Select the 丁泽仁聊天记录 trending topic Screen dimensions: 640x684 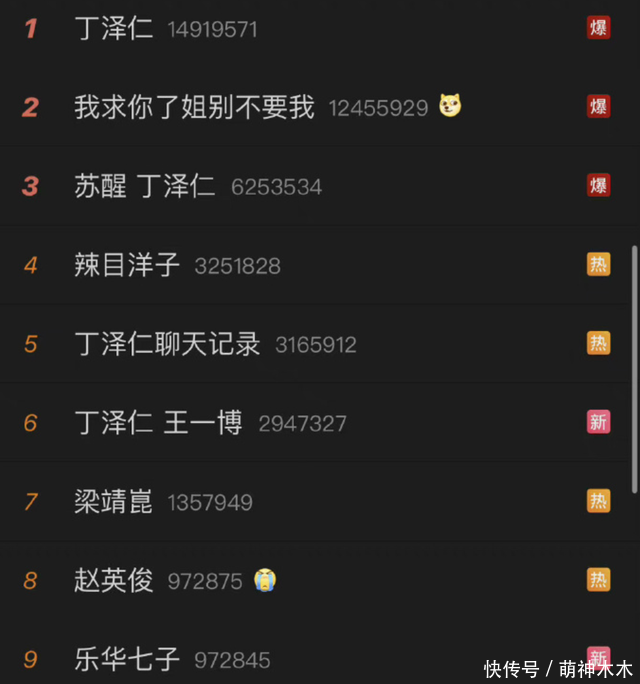pyautogui.click(x=167, y=344)
